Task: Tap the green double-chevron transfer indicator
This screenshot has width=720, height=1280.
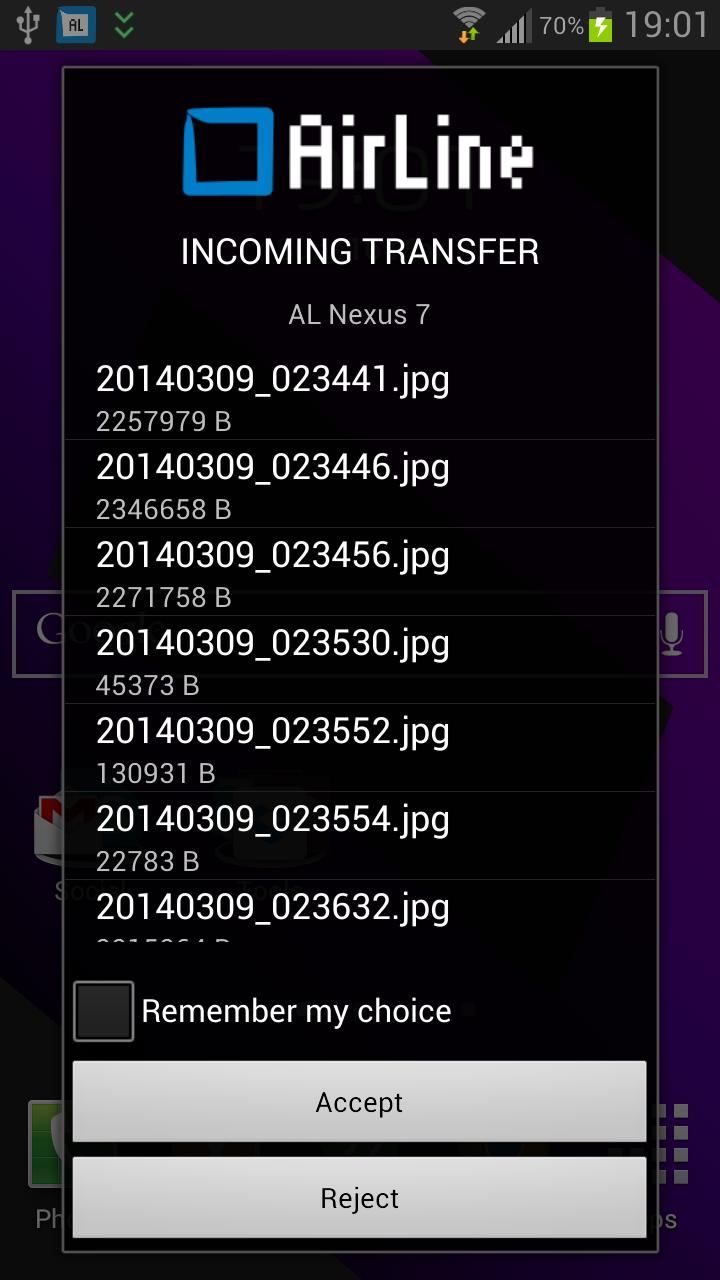Action: (x=122, y=25)
